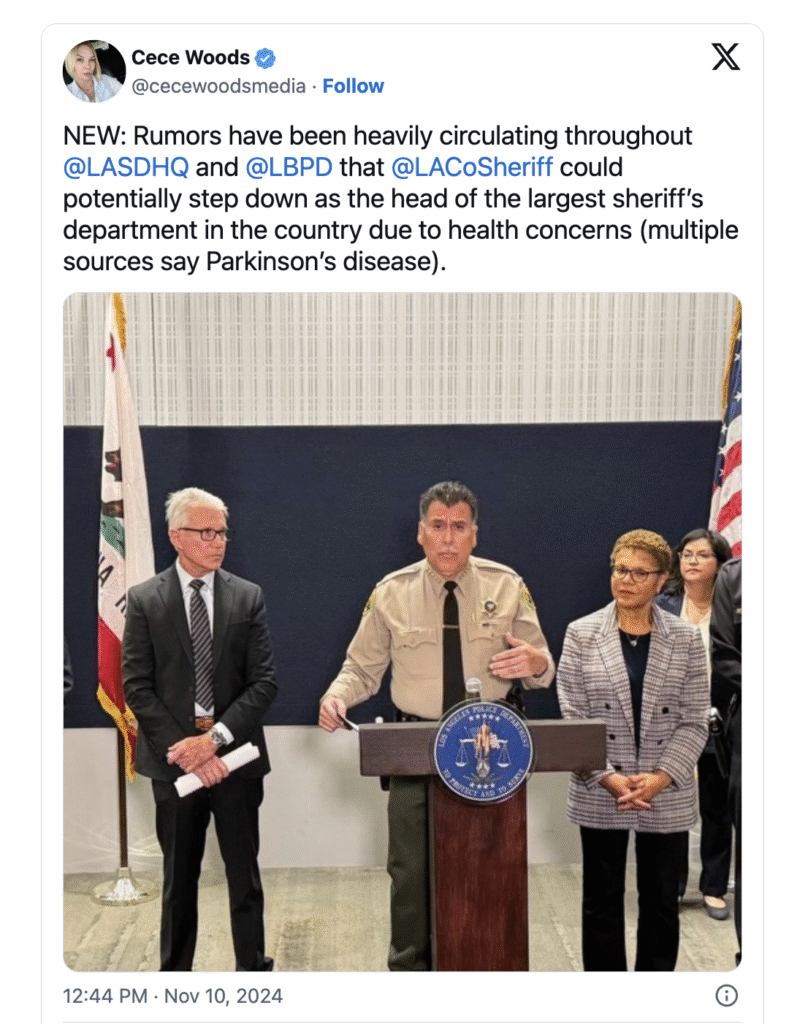The height and width of the screenshot is (1024, 789).
Task: Open the 12:44 PM Nov 10 timestamp
Action: (173, 996)
